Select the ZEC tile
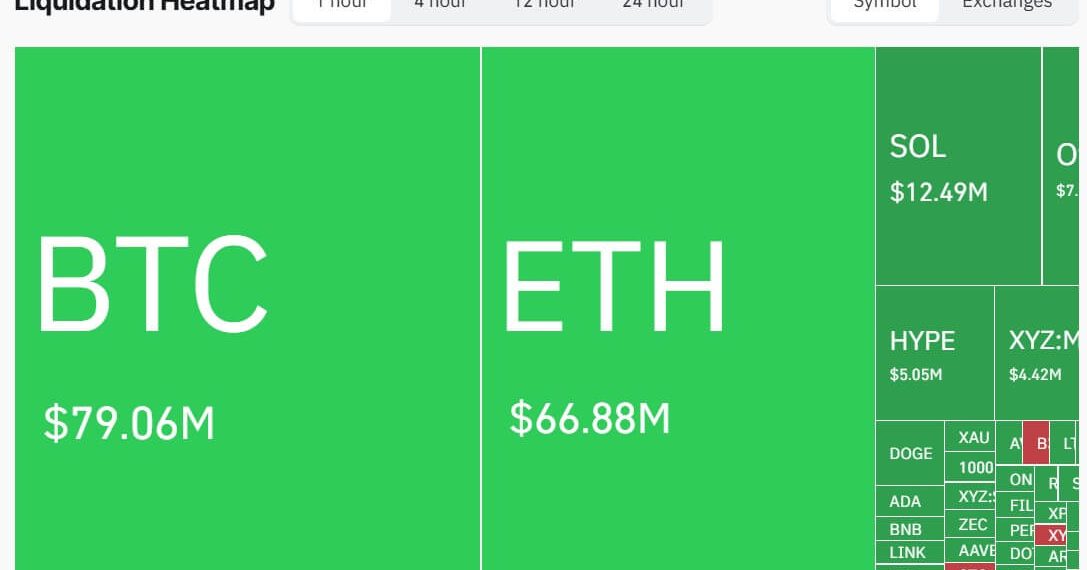 pos(972,524)
